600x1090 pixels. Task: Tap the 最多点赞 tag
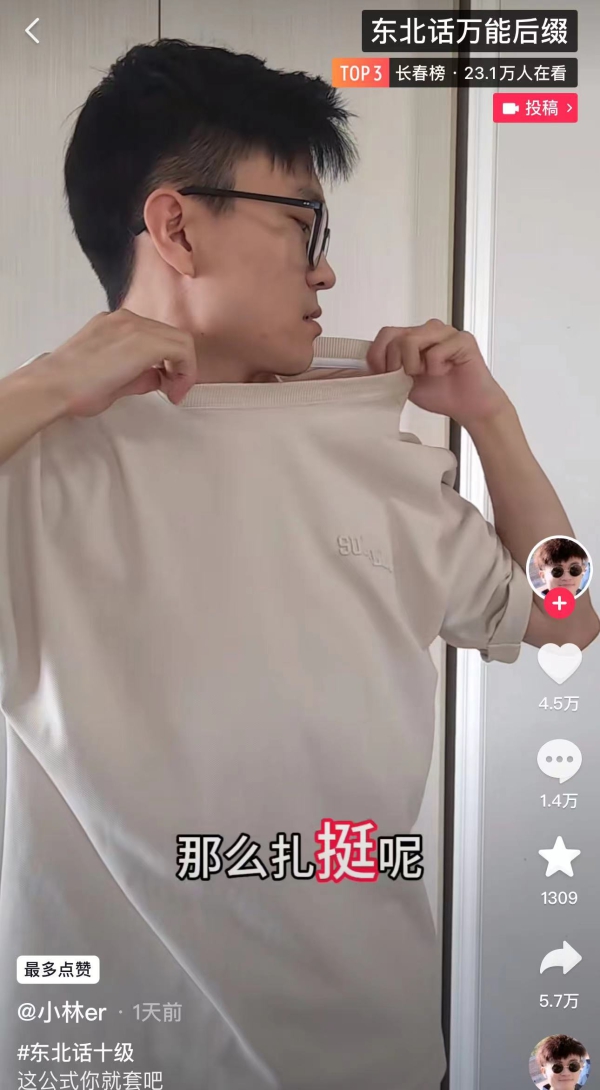coord(58,969)
